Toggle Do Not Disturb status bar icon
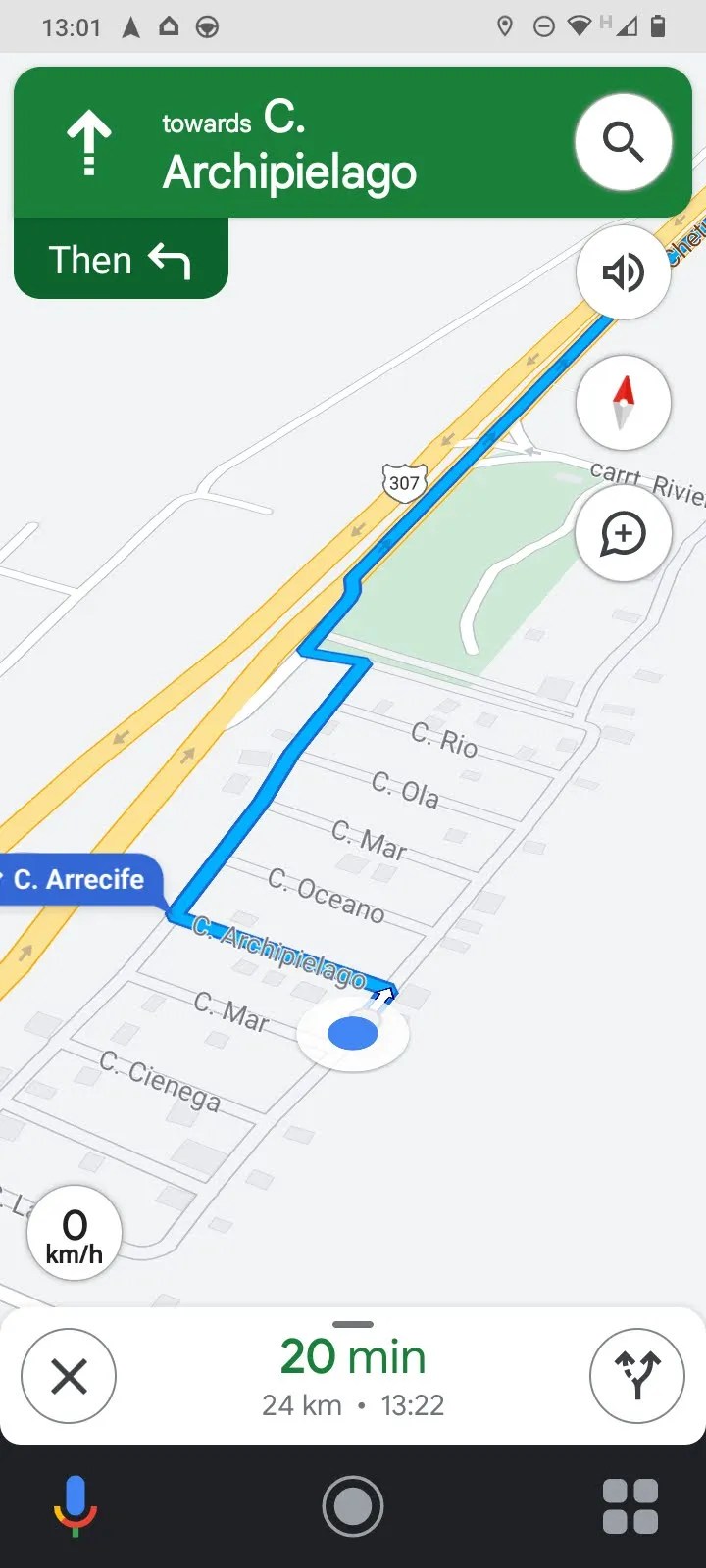Screen dimensions: 706x1568 pos(545,26)
